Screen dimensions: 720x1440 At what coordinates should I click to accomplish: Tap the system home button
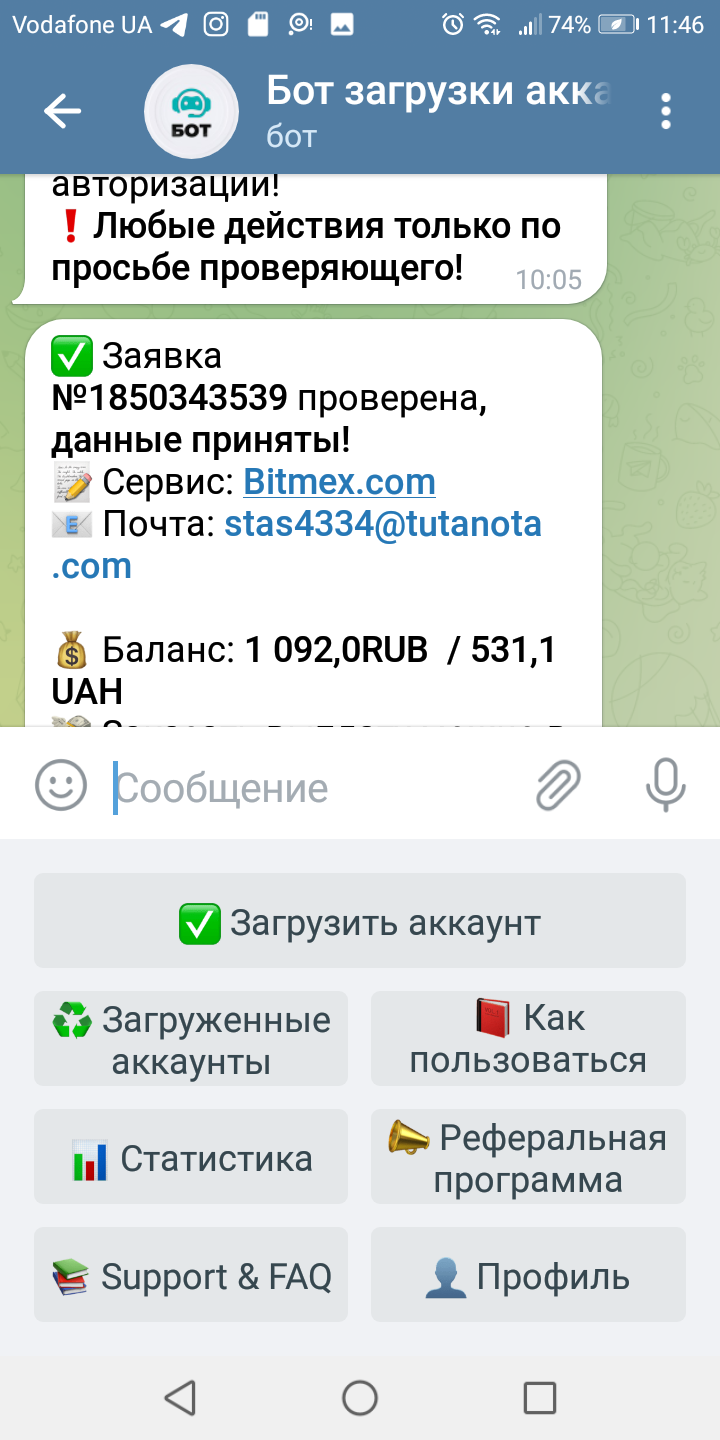360,1397
